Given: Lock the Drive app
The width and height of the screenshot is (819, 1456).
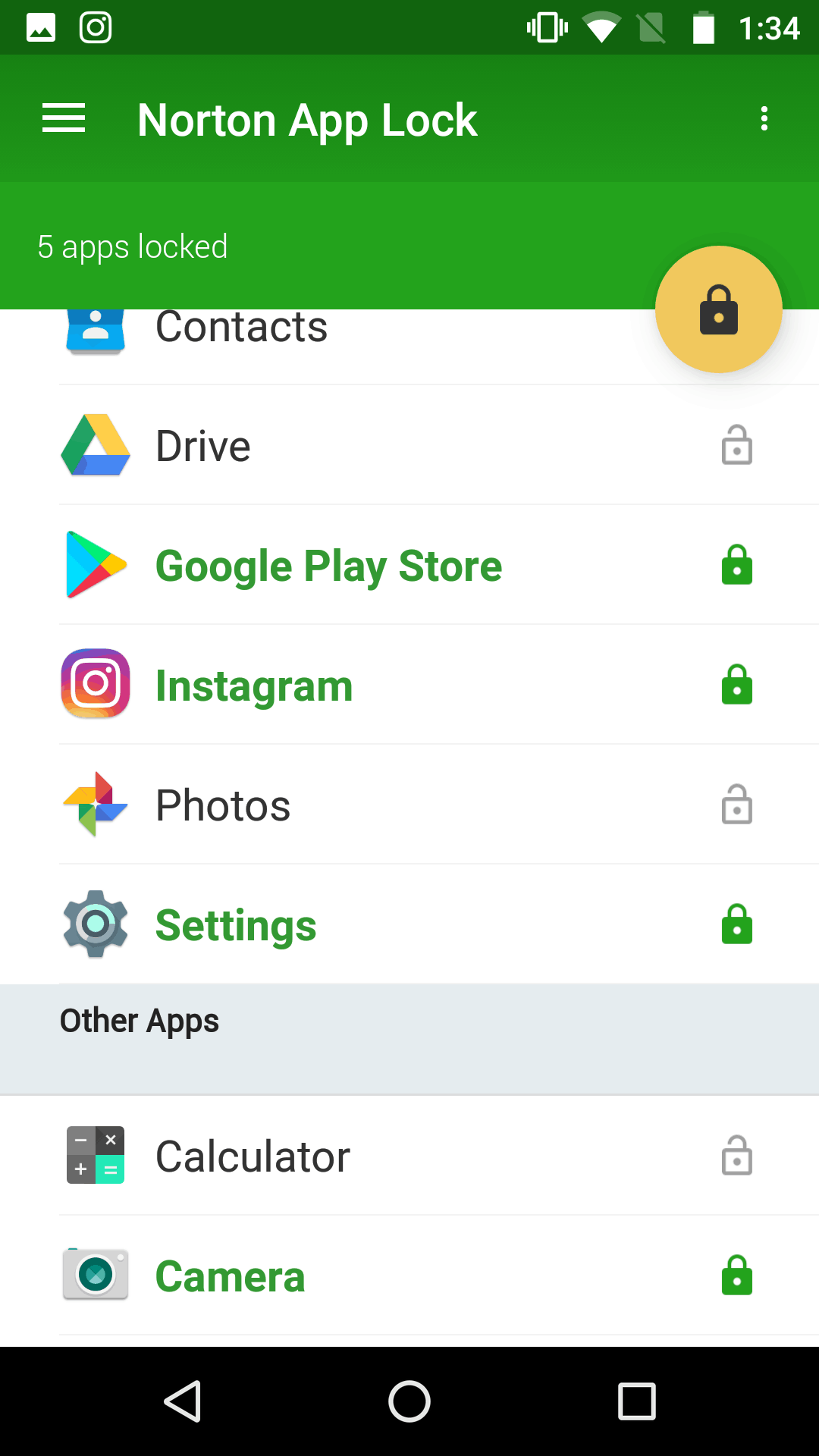Looking at the screenshot, I should pos(736,445).
